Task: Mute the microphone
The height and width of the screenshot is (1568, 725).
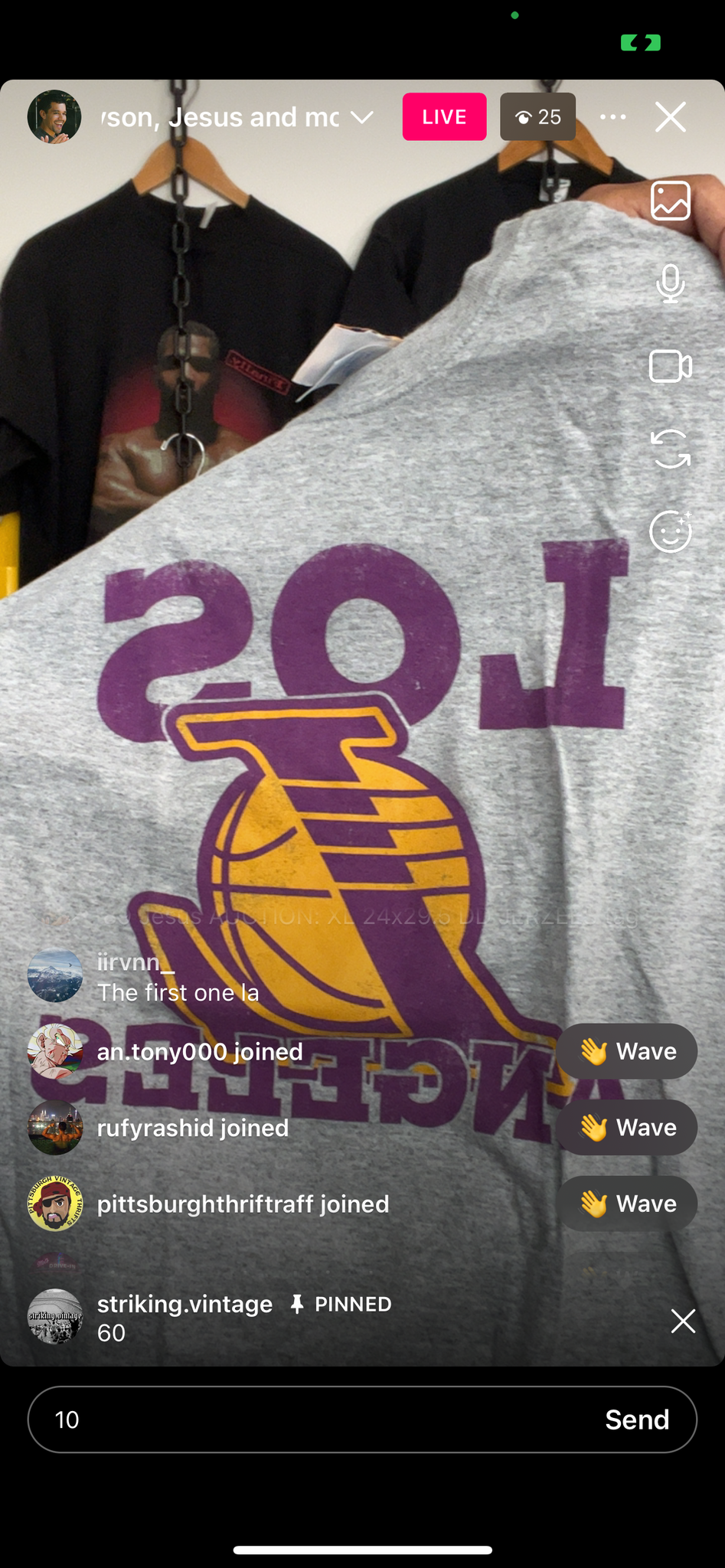Action: click(671, 283)
